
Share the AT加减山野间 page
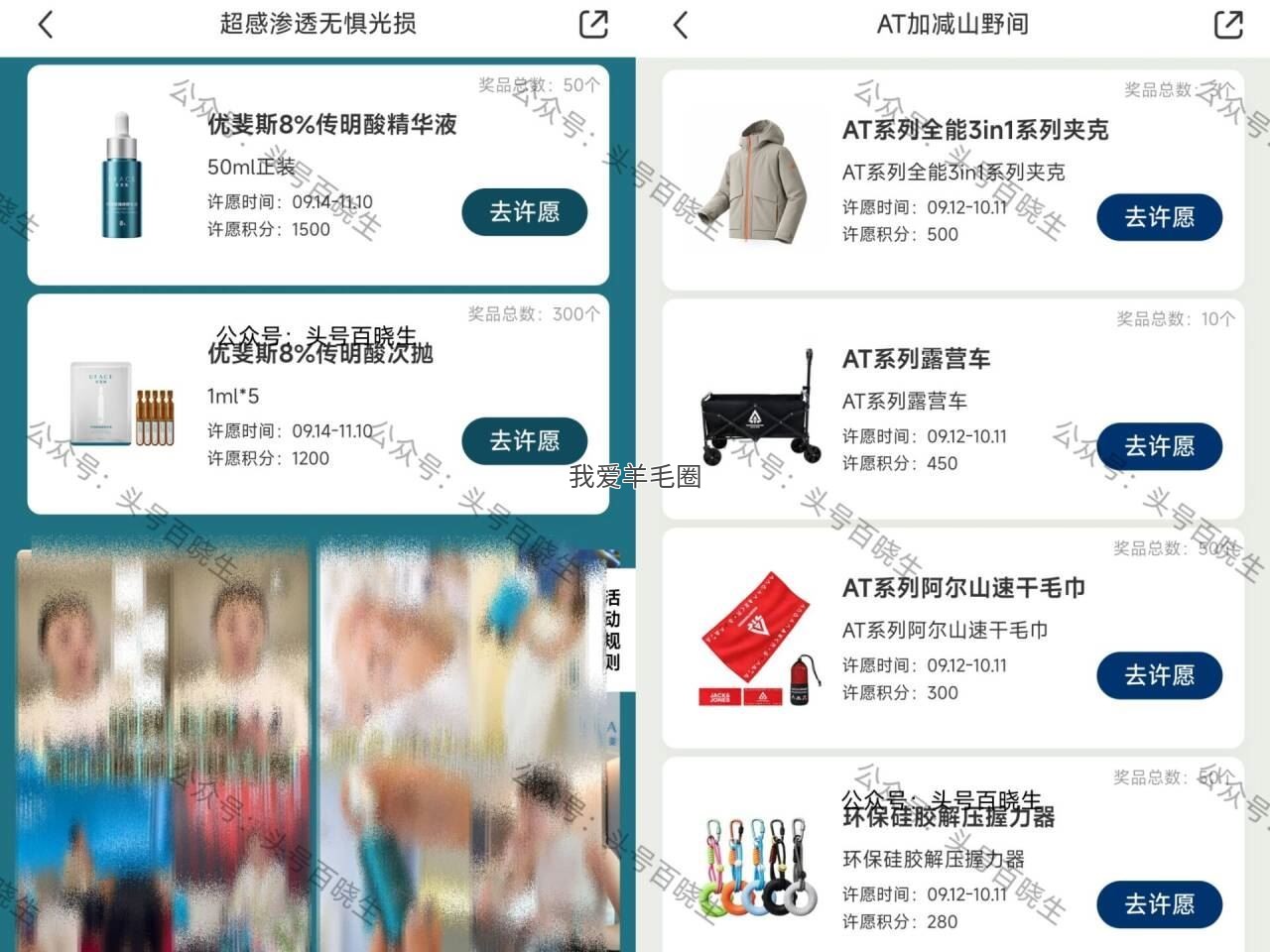pos(1228,24)
